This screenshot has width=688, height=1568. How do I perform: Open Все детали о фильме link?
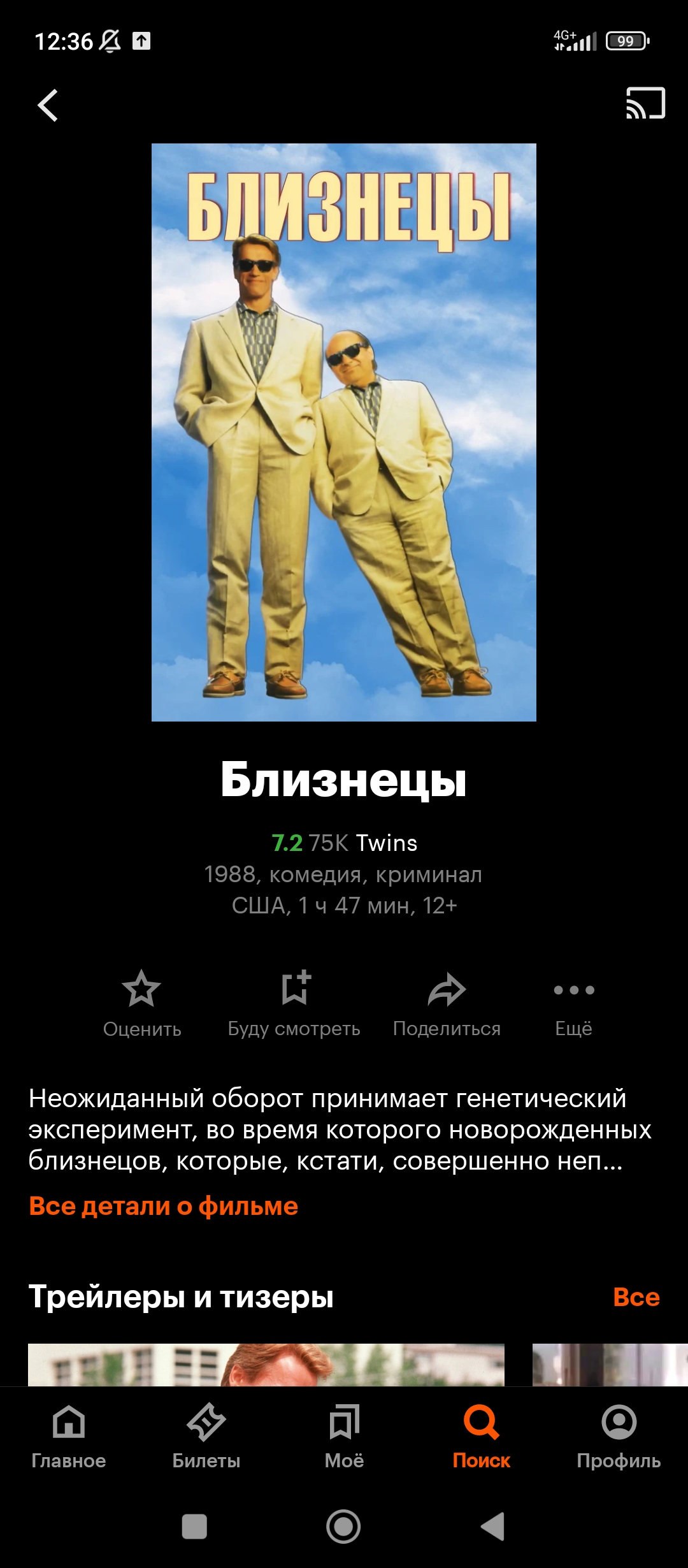(164, 1206)
